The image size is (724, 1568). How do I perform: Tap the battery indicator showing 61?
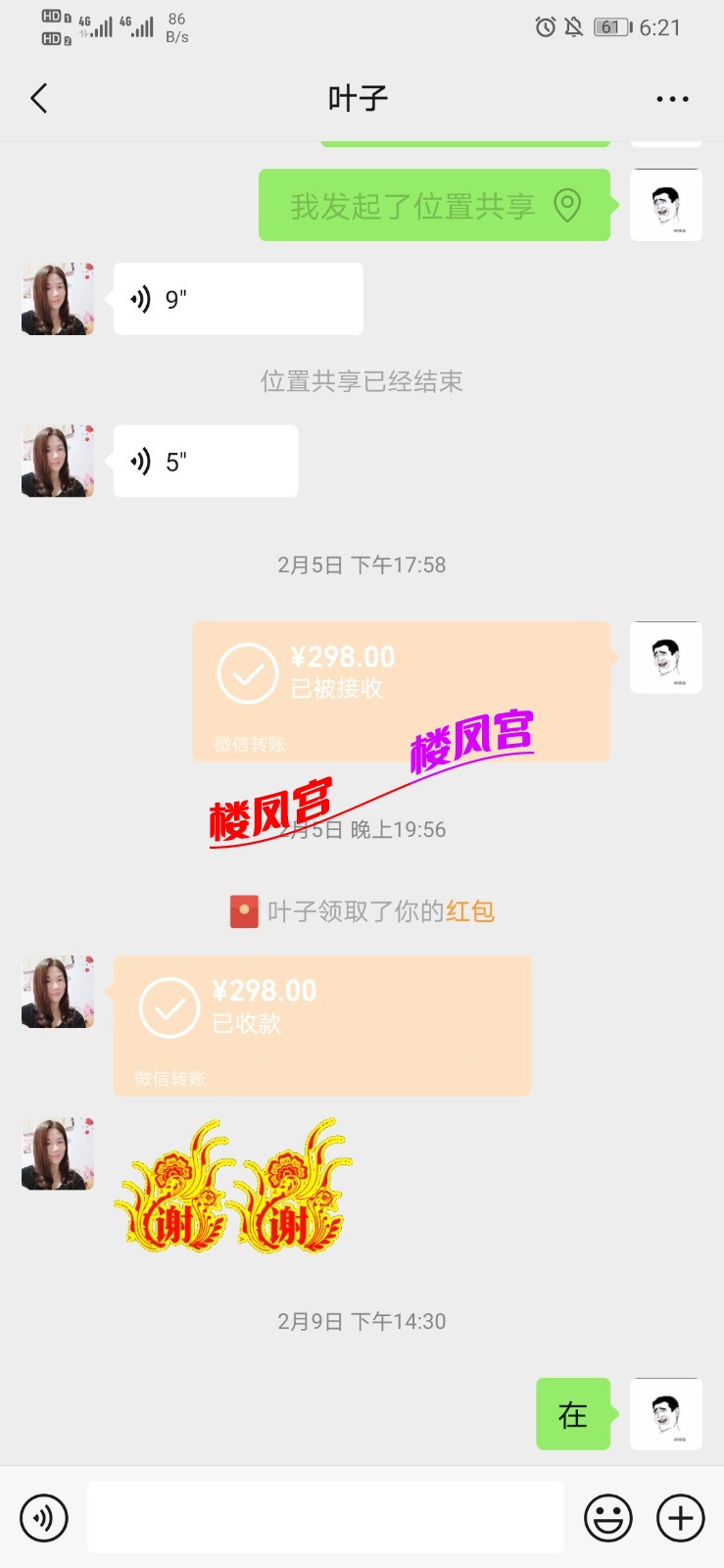coord(610,28)
